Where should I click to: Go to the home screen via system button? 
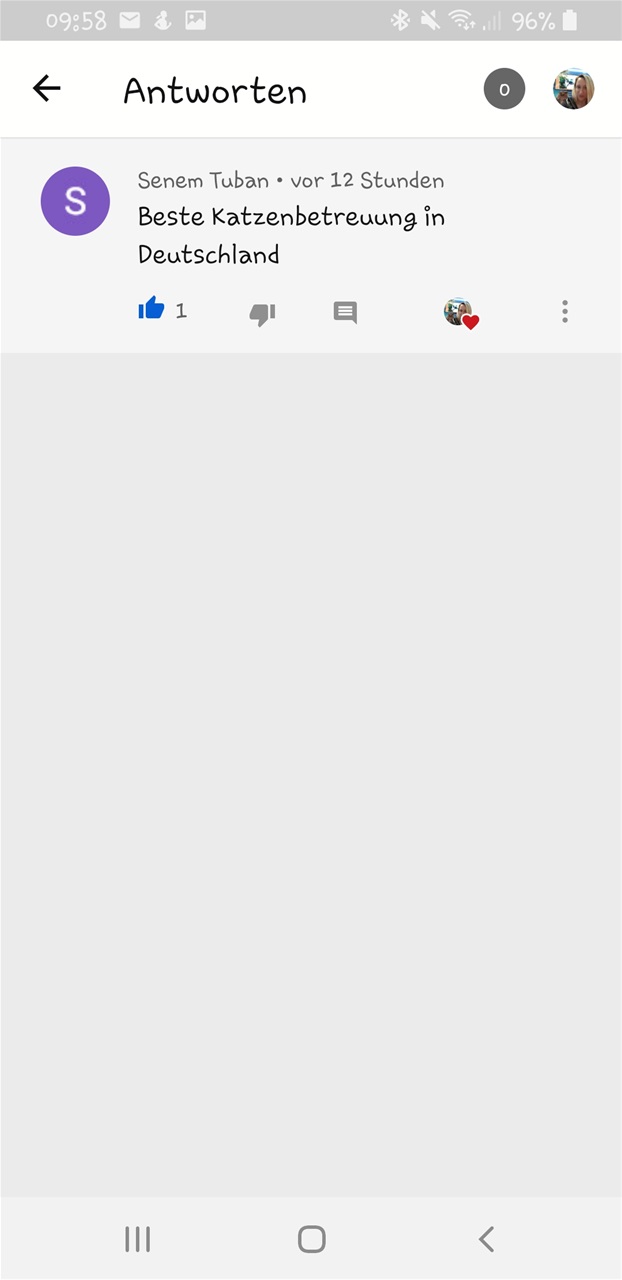[312, 1239]
